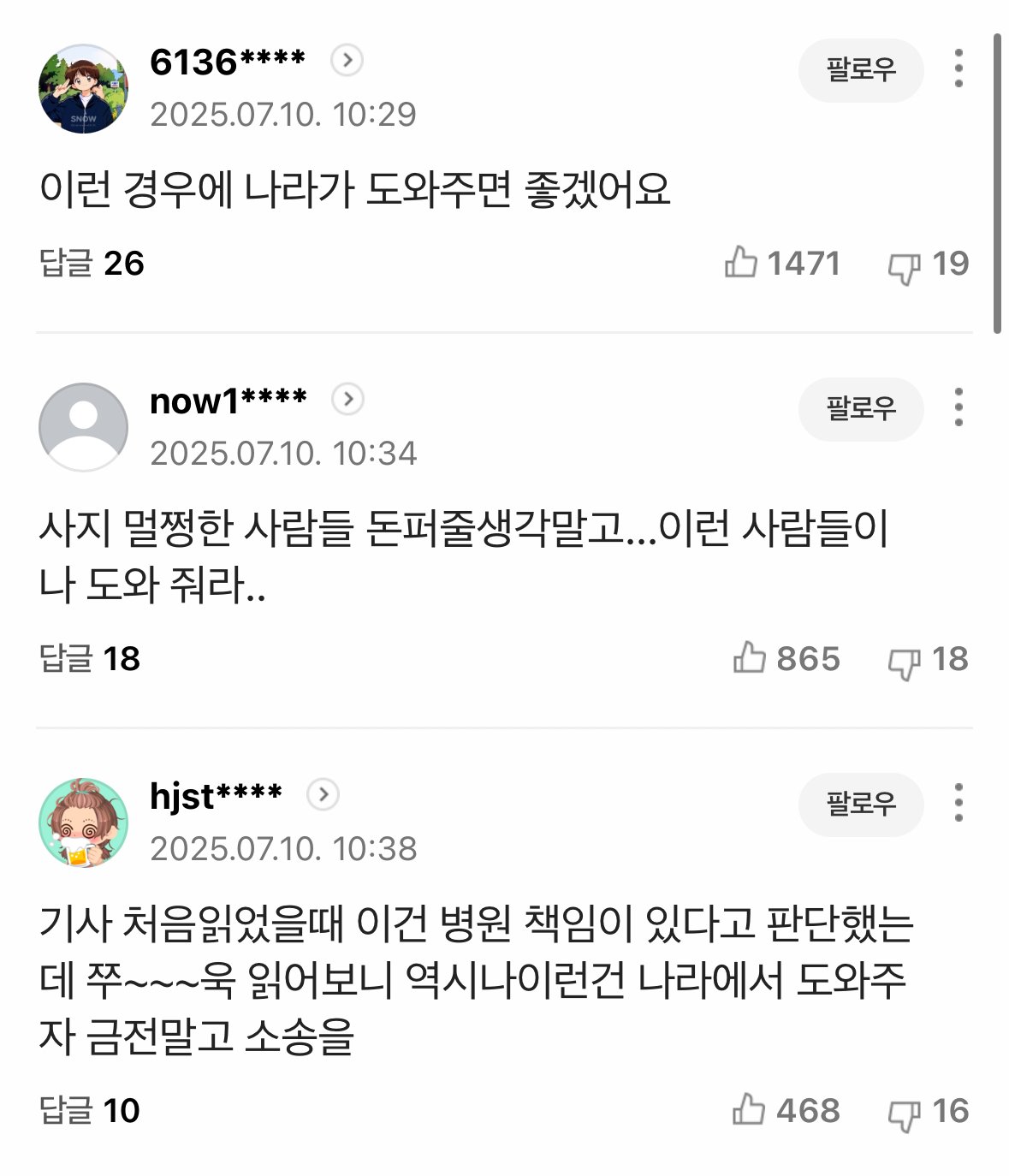View 26 replies to 6136**** comment
The width and height of the screenshot is (1009, 1176).
(x=92, y=264)
